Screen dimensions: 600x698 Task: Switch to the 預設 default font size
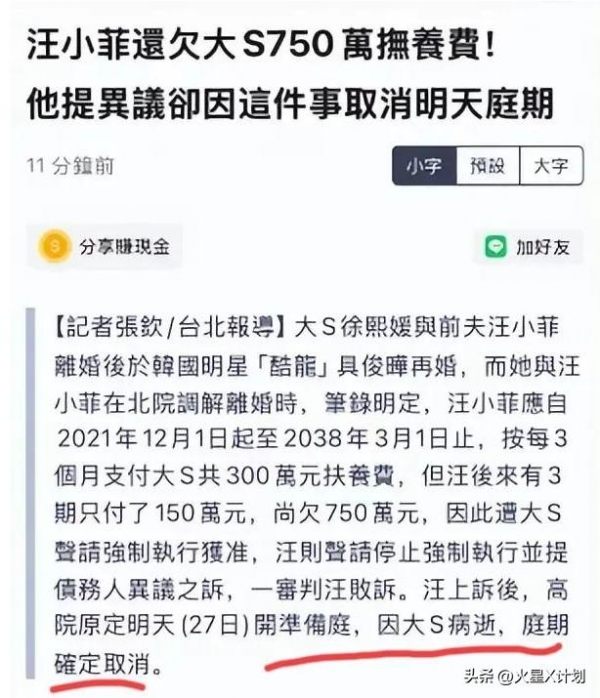click(x=488, y=167)
